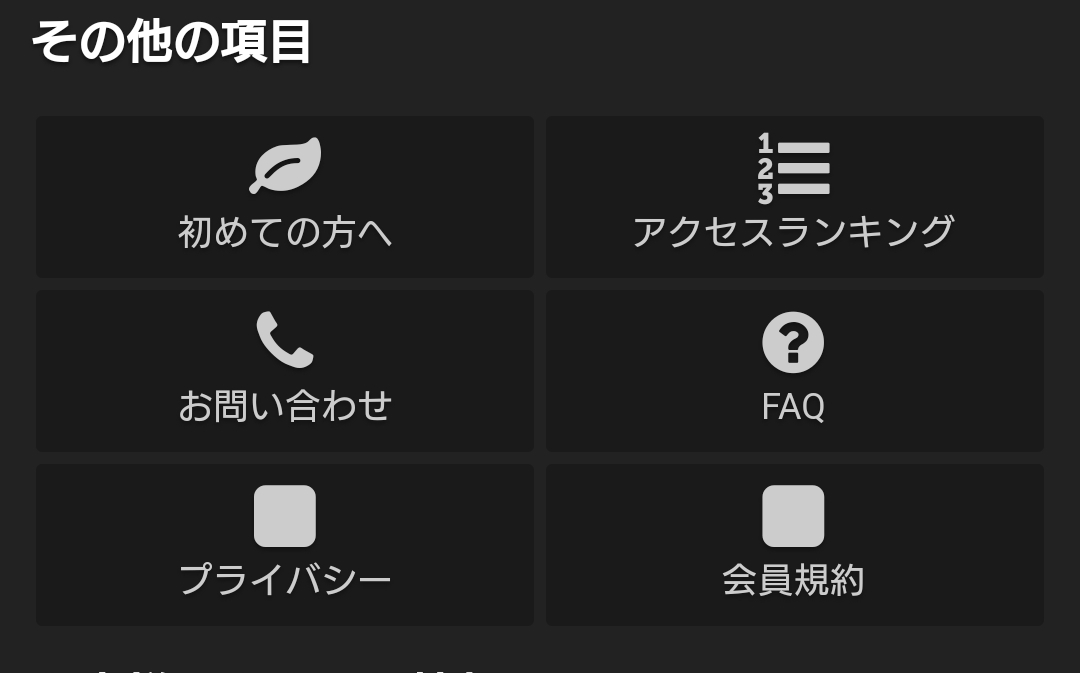View アクセスランキング page
Screen dimensions: 1080x673
click(x=794, y=197)
